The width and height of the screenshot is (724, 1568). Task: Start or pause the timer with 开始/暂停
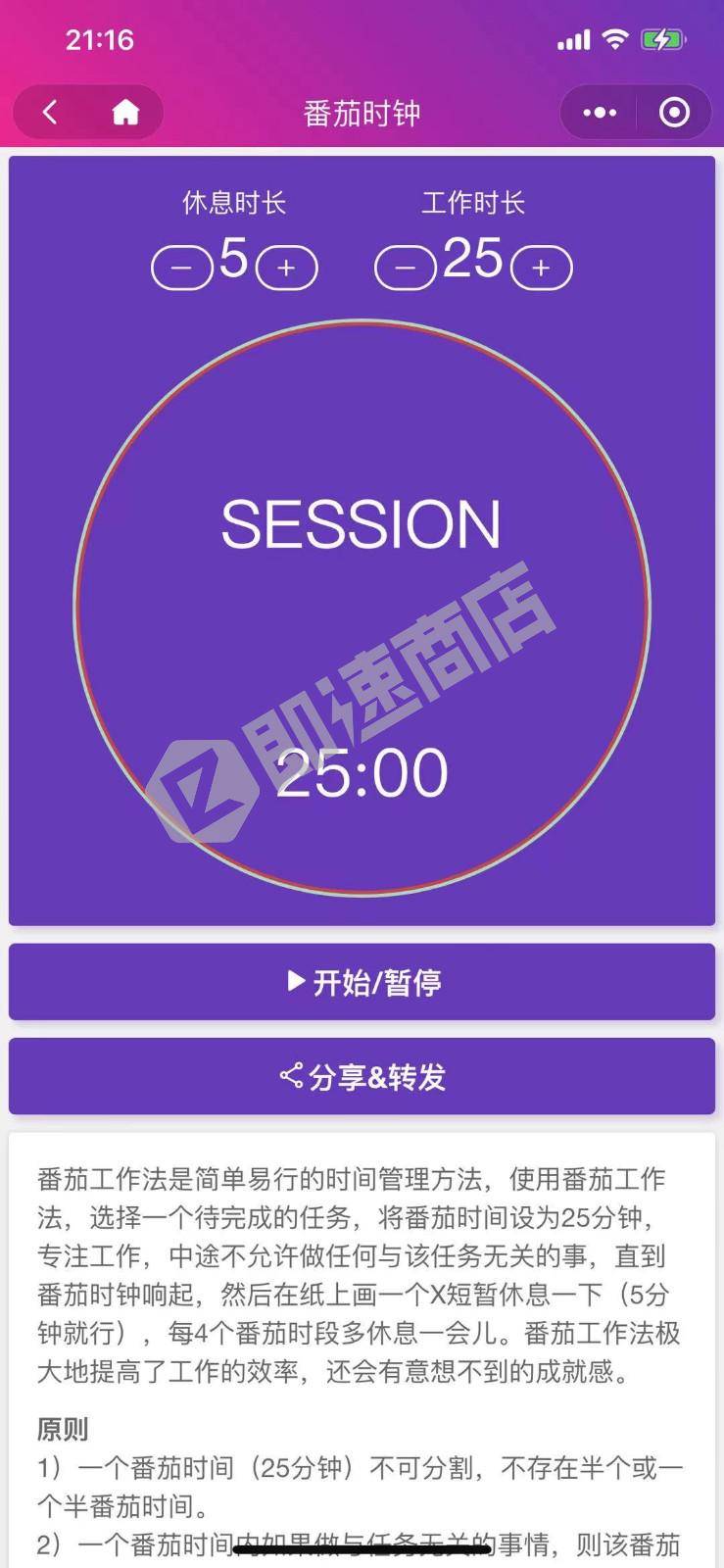[x=362, y=982]
